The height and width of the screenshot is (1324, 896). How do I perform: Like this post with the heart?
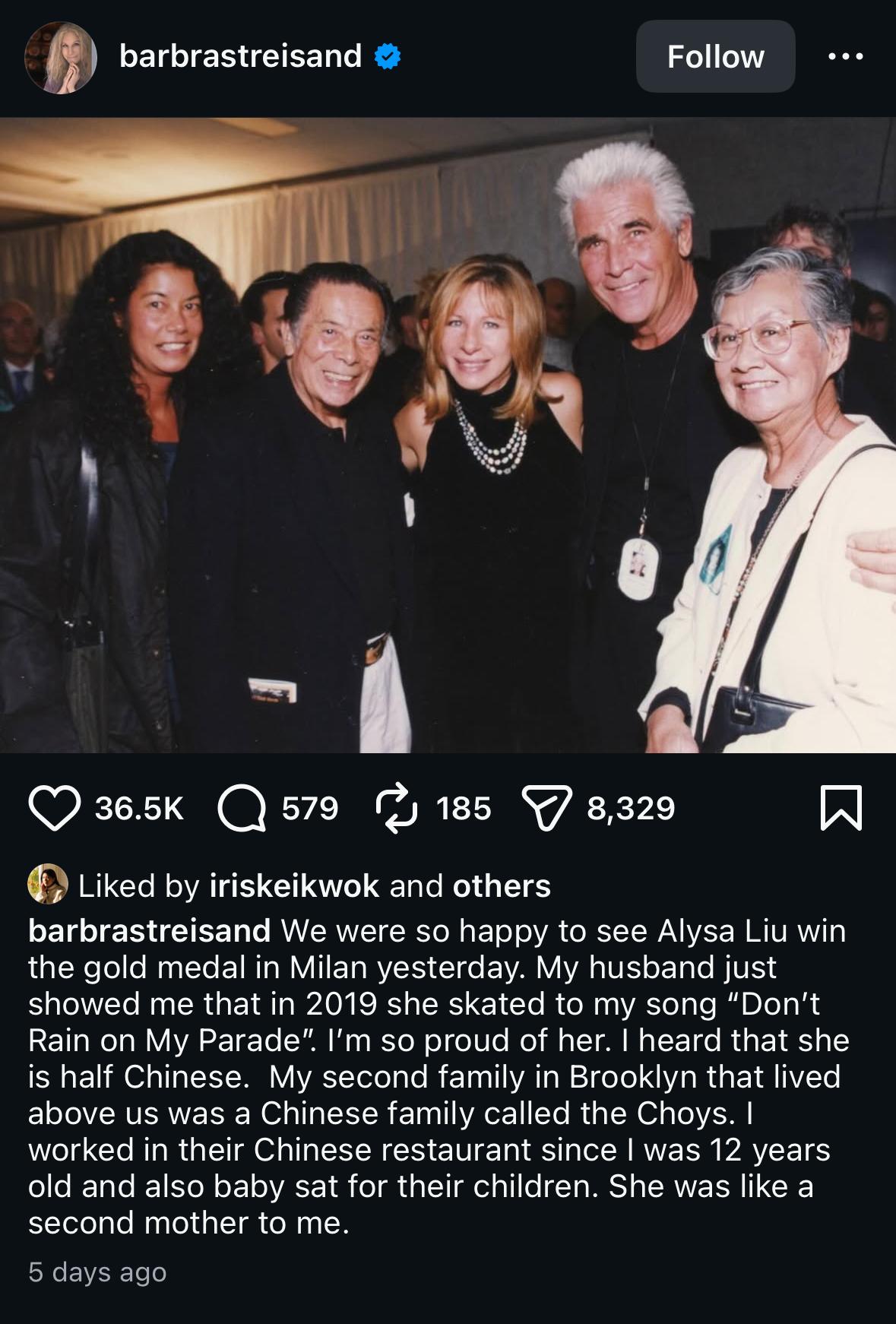[55, 808]
